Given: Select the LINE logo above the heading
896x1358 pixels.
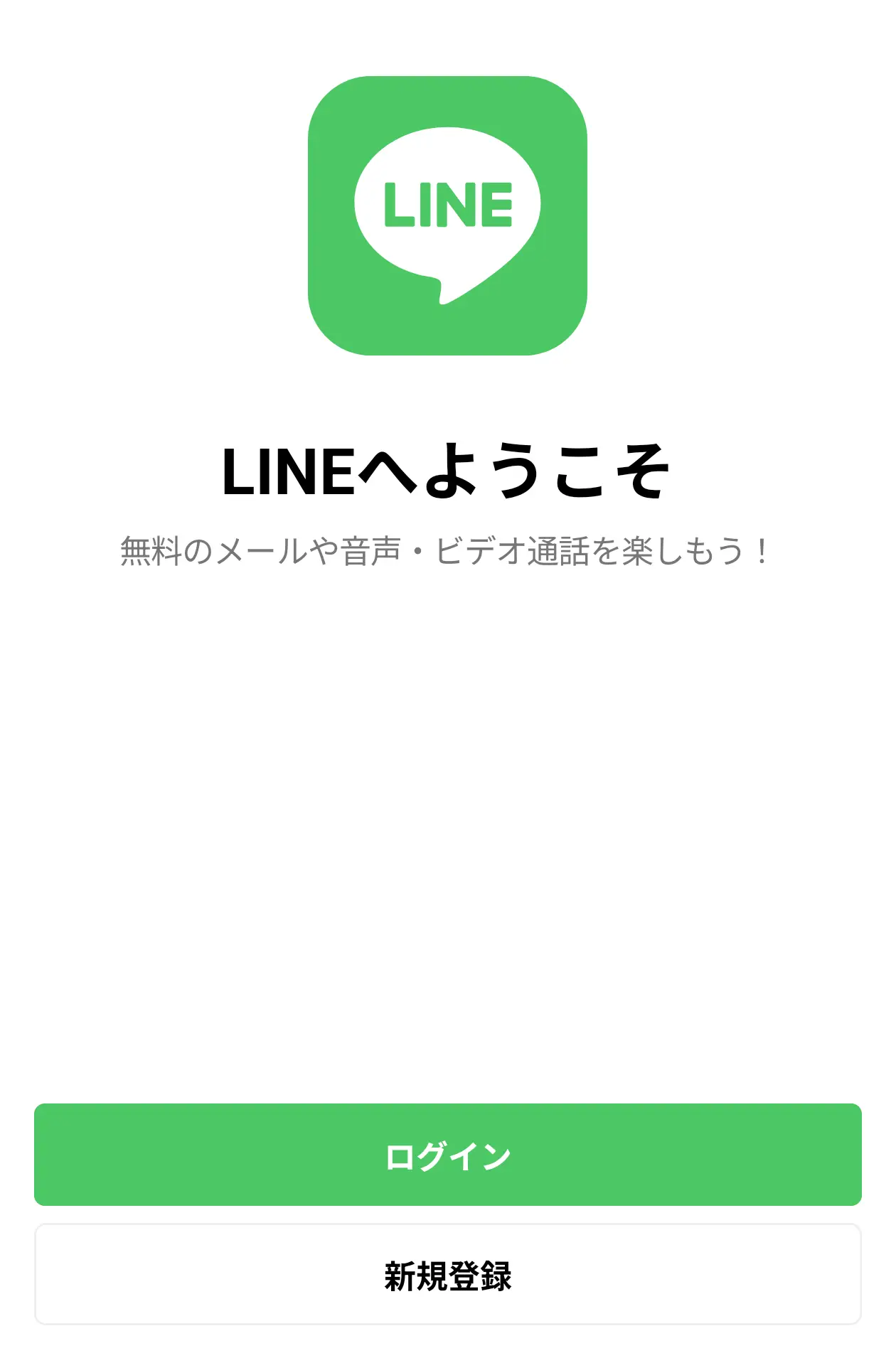Looking at the screenshot, I should coord(447,213).
